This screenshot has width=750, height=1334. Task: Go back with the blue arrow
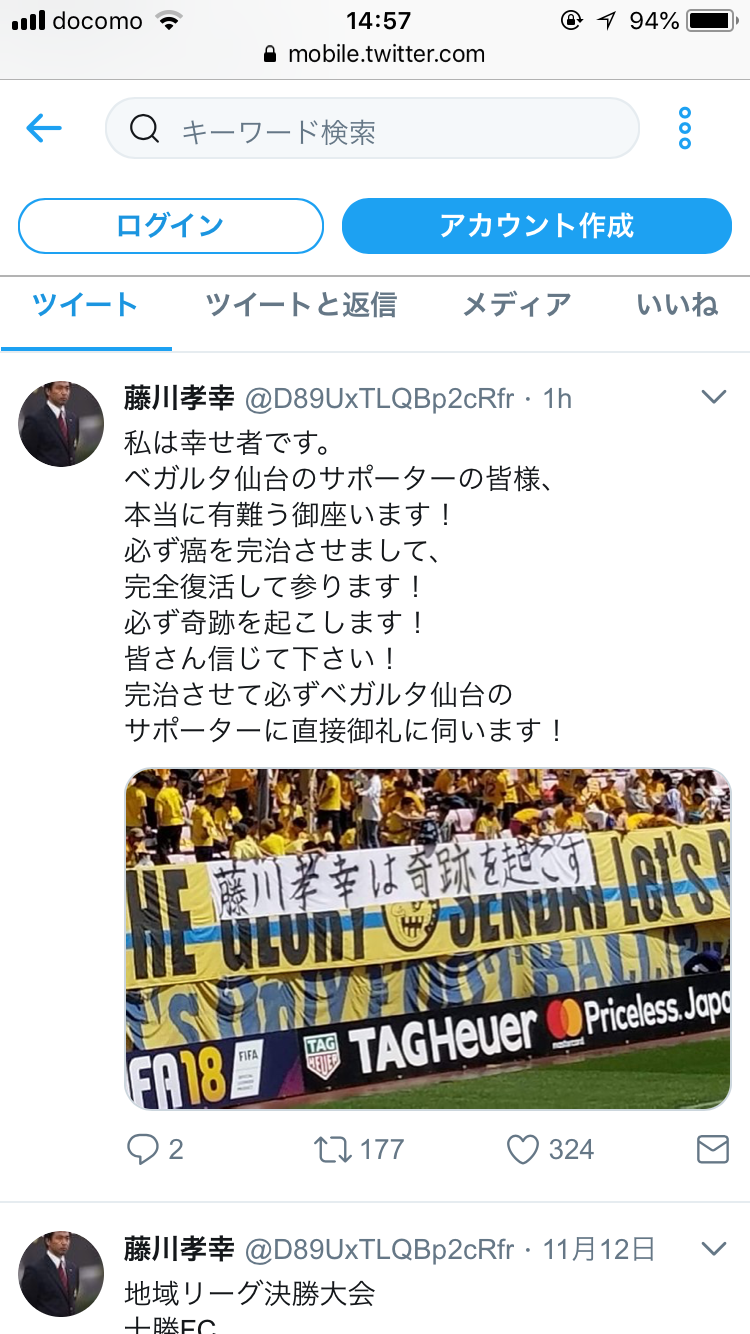point(44,128)
